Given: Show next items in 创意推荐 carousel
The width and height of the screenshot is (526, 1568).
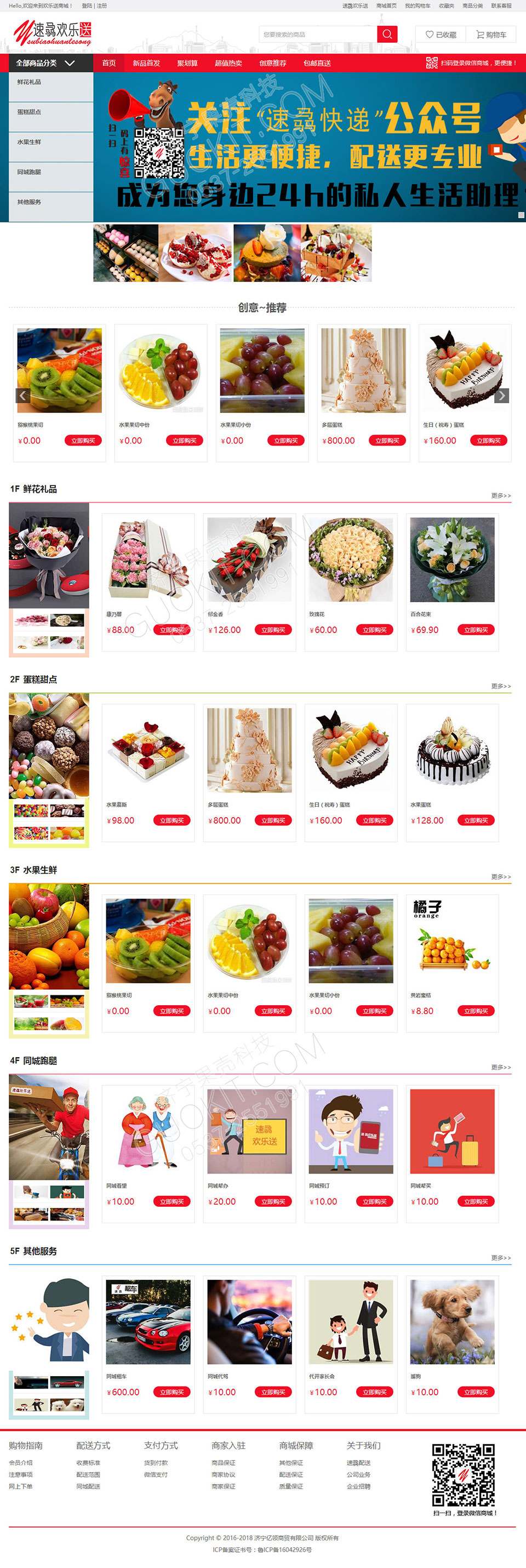Looking at the screenshot, I should pos(502,396).
